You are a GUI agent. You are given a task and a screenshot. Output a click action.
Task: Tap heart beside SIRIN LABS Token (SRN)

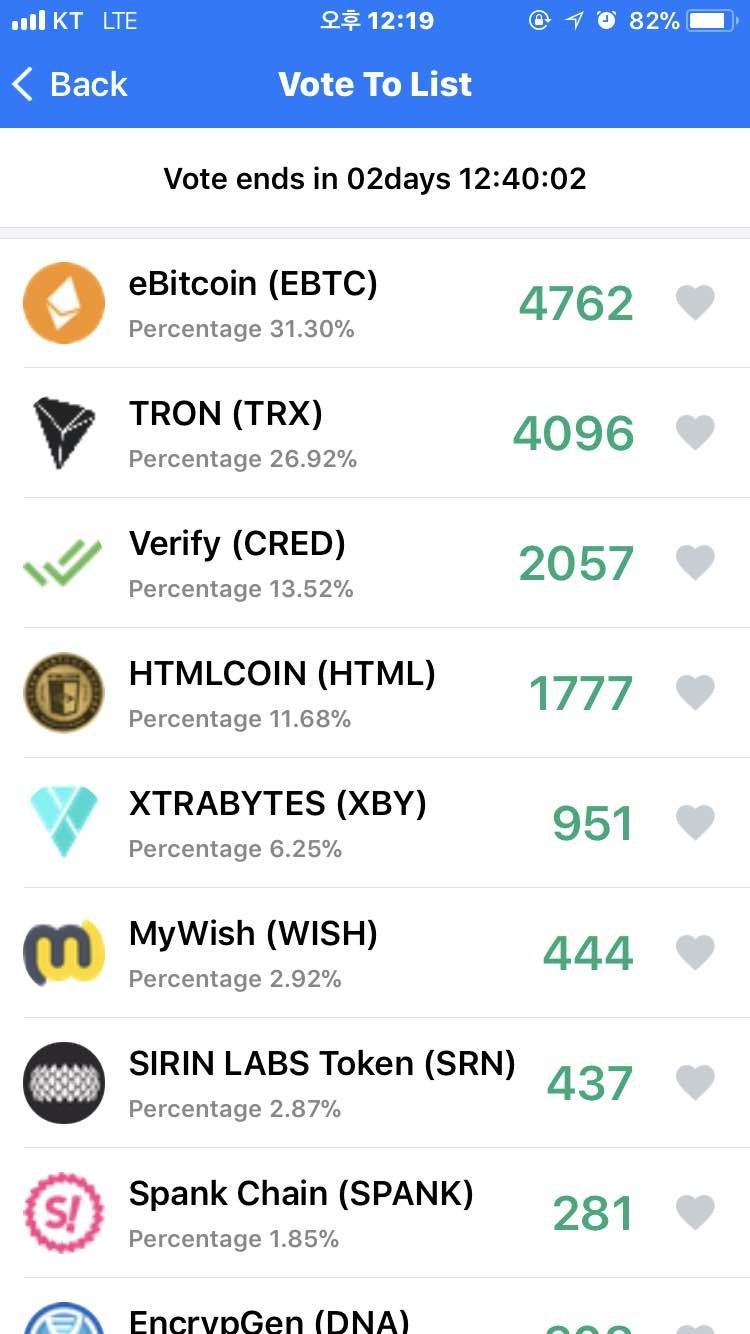click(x=695, y=1082)
